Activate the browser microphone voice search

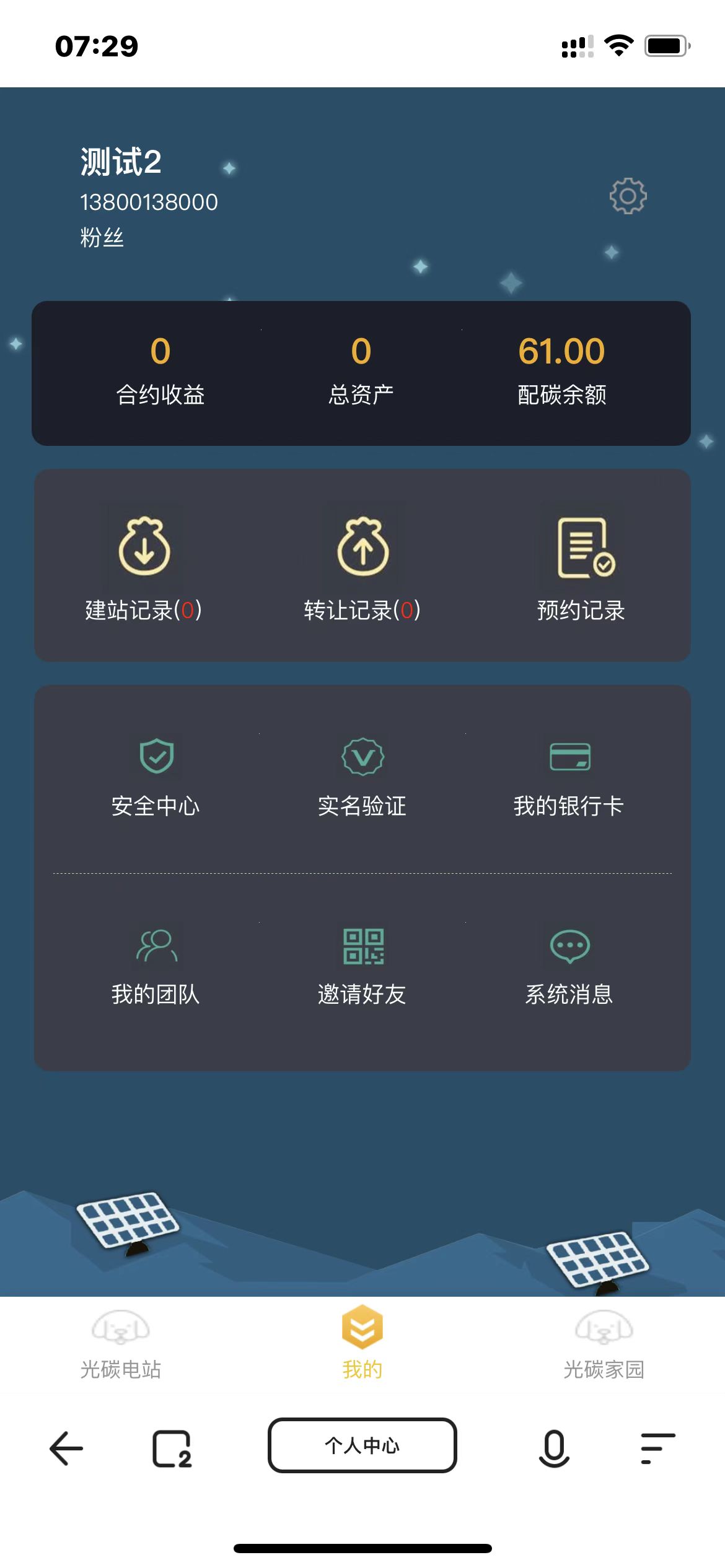tap(554, 1448)
